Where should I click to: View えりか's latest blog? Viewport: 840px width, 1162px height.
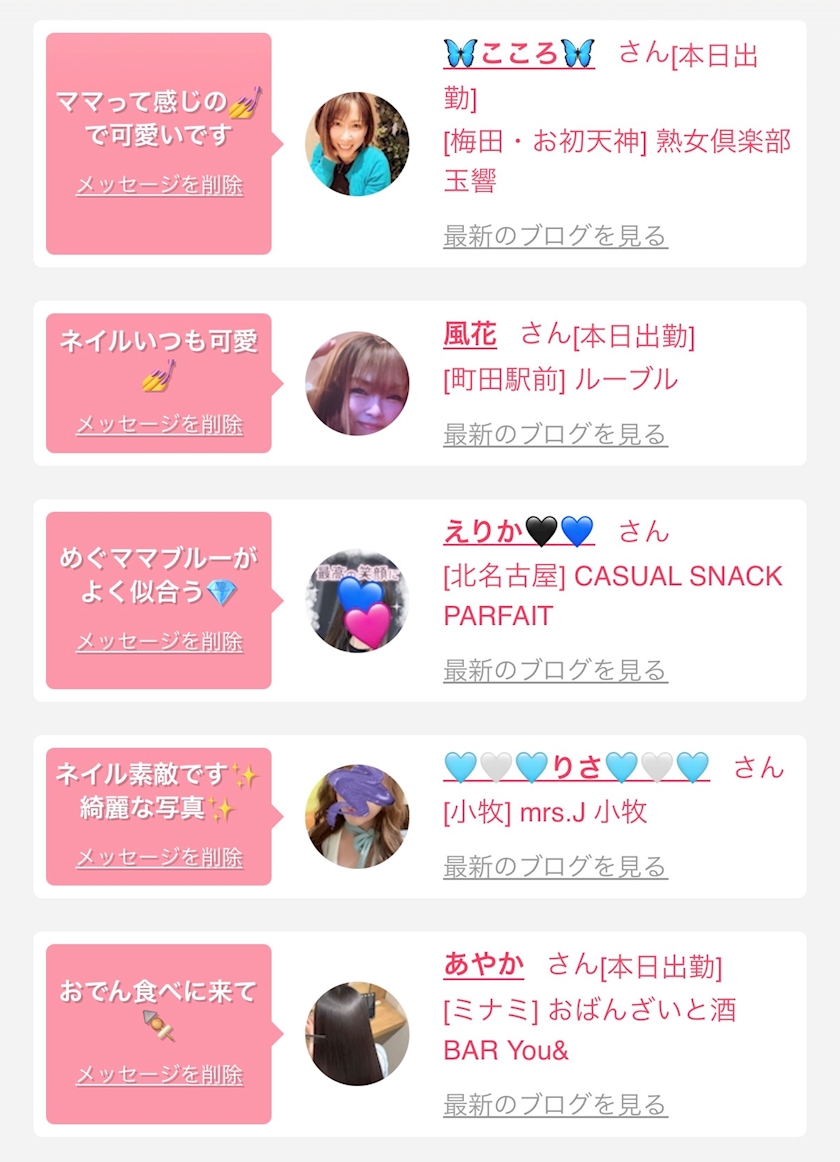555,670
